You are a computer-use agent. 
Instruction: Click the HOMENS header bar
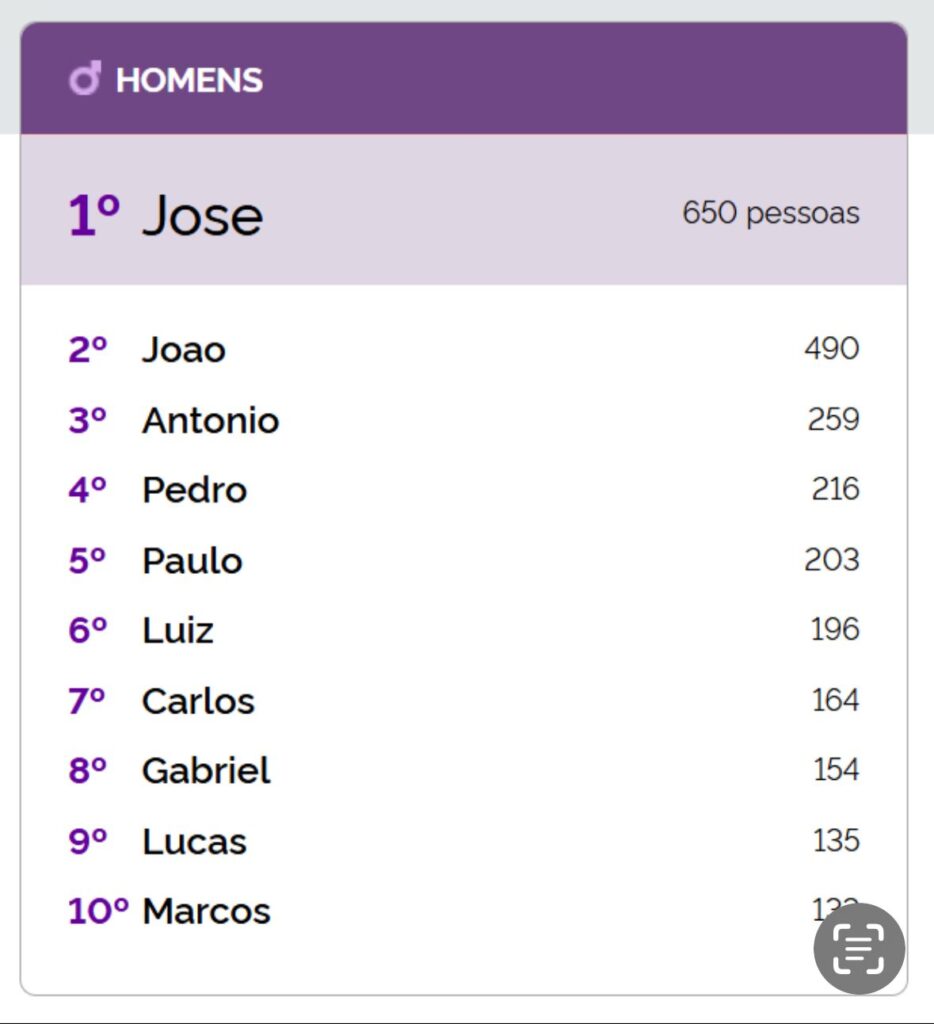467,79
